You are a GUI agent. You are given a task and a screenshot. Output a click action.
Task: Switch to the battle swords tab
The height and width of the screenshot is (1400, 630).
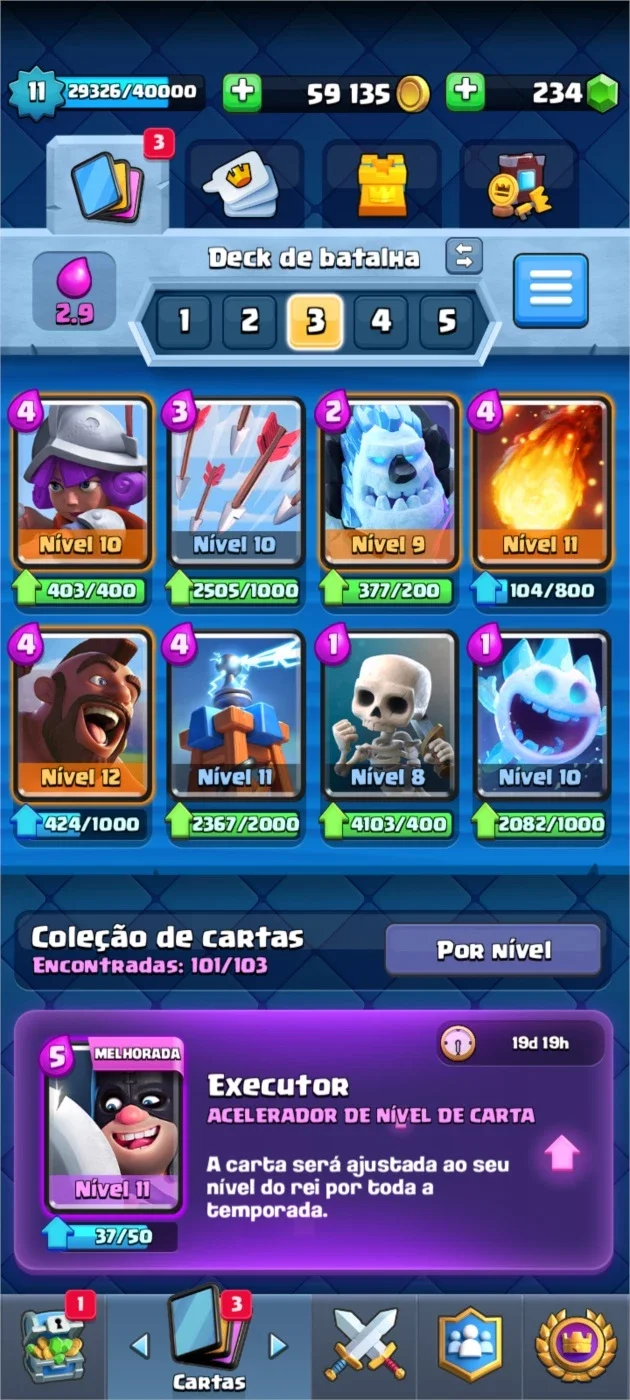365,1346
